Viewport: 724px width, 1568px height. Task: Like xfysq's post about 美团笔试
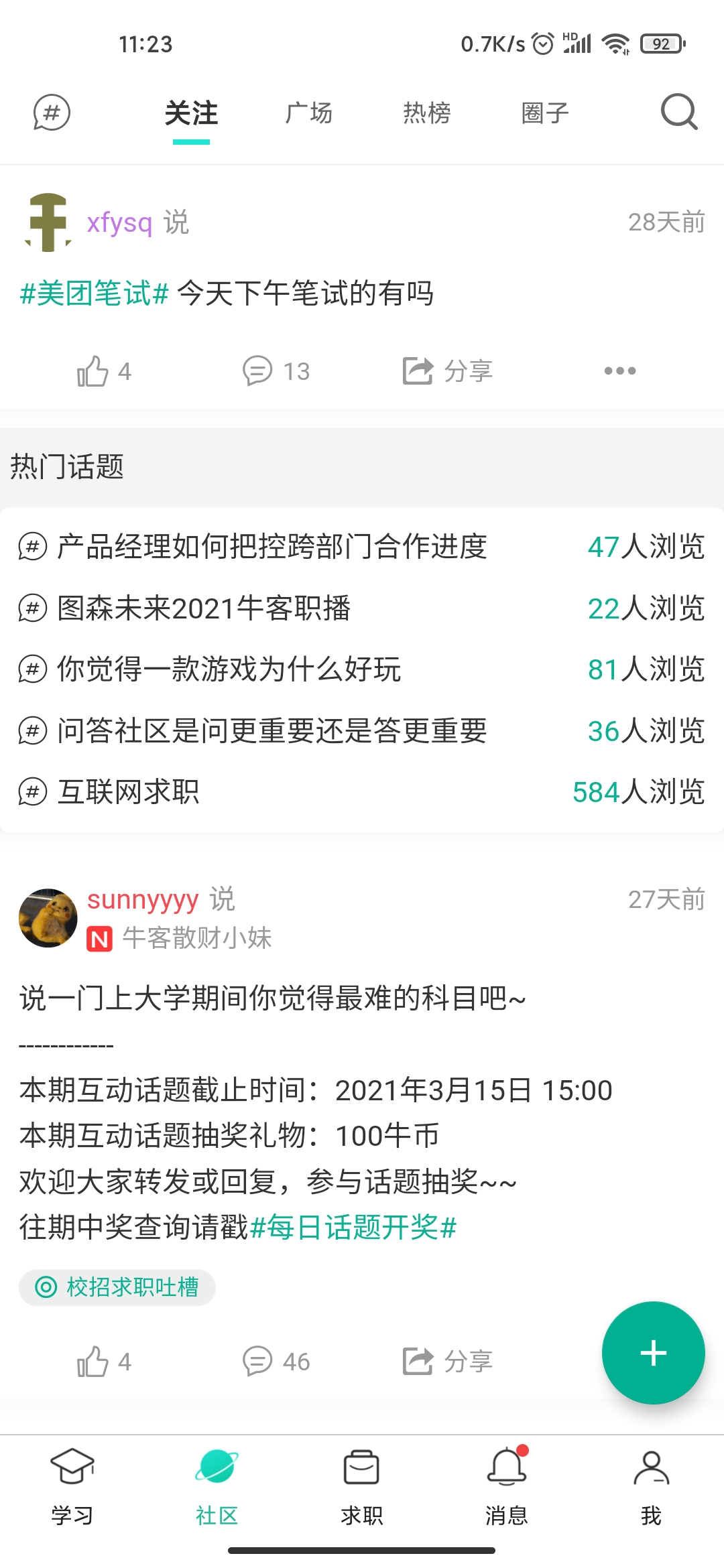[104, 371]
